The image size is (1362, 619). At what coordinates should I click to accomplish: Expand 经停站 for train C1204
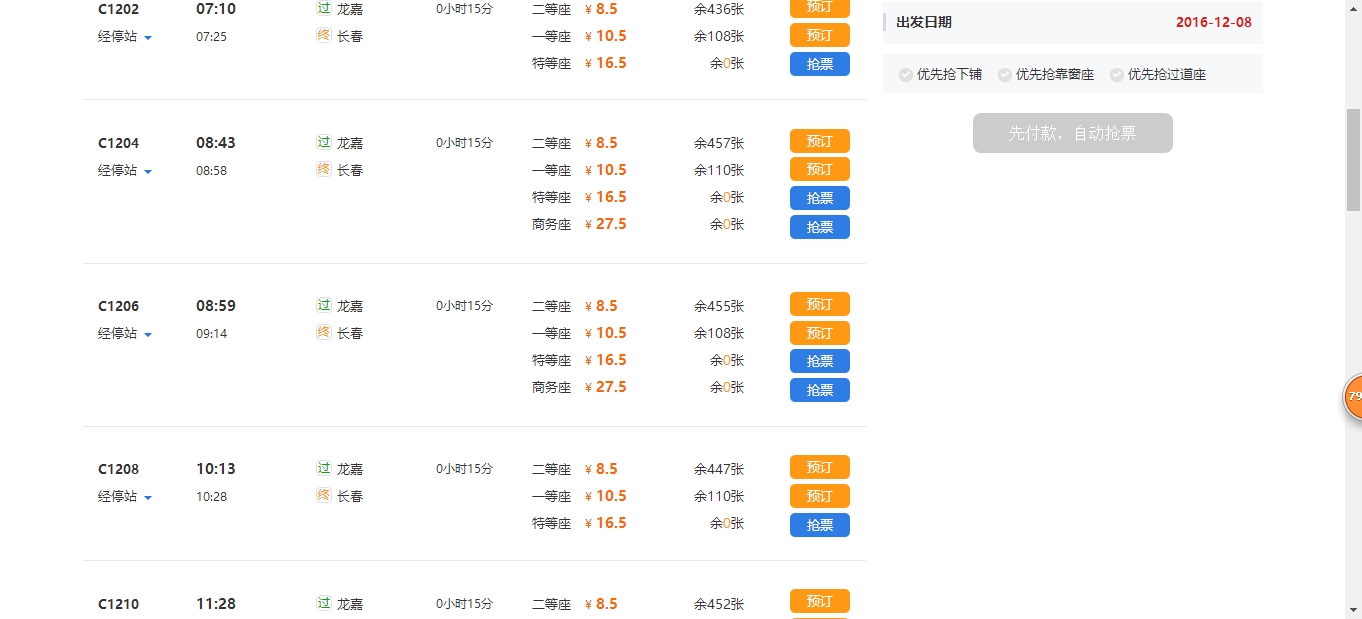click(x=125, y=171)
